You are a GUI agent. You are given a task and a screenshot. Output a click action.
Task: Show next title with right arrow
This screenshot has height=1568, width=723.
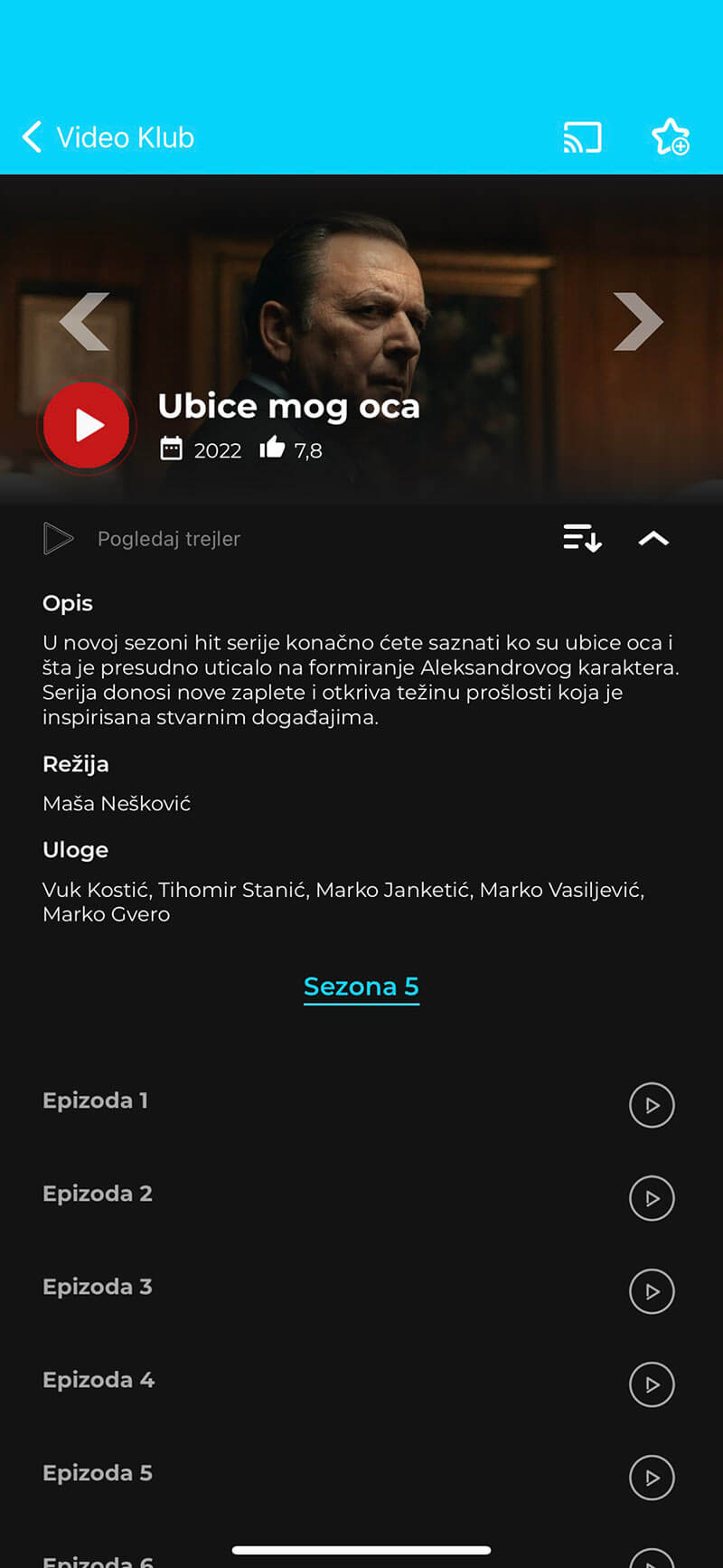point(638,322)
